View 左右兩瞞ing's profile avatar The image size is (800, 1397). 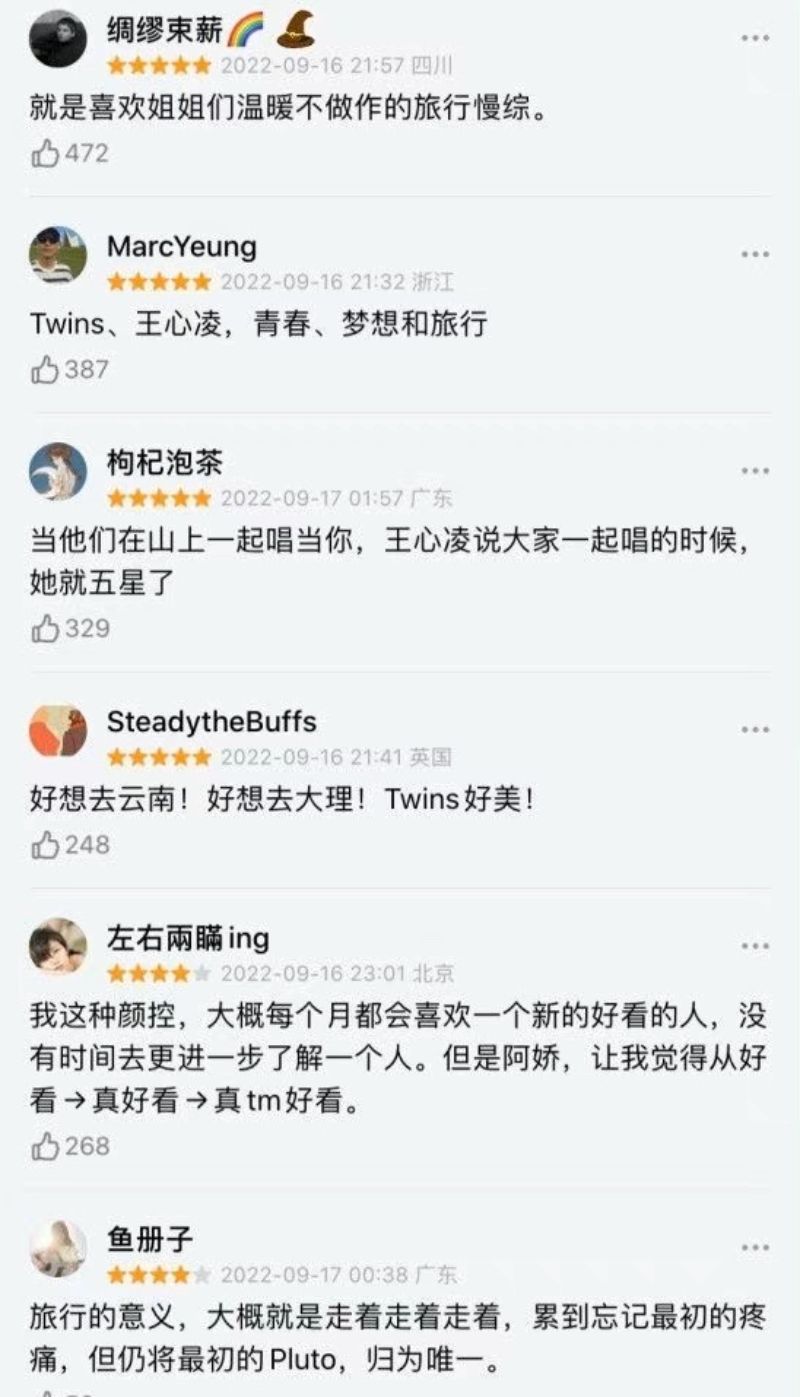pos(57,946)
